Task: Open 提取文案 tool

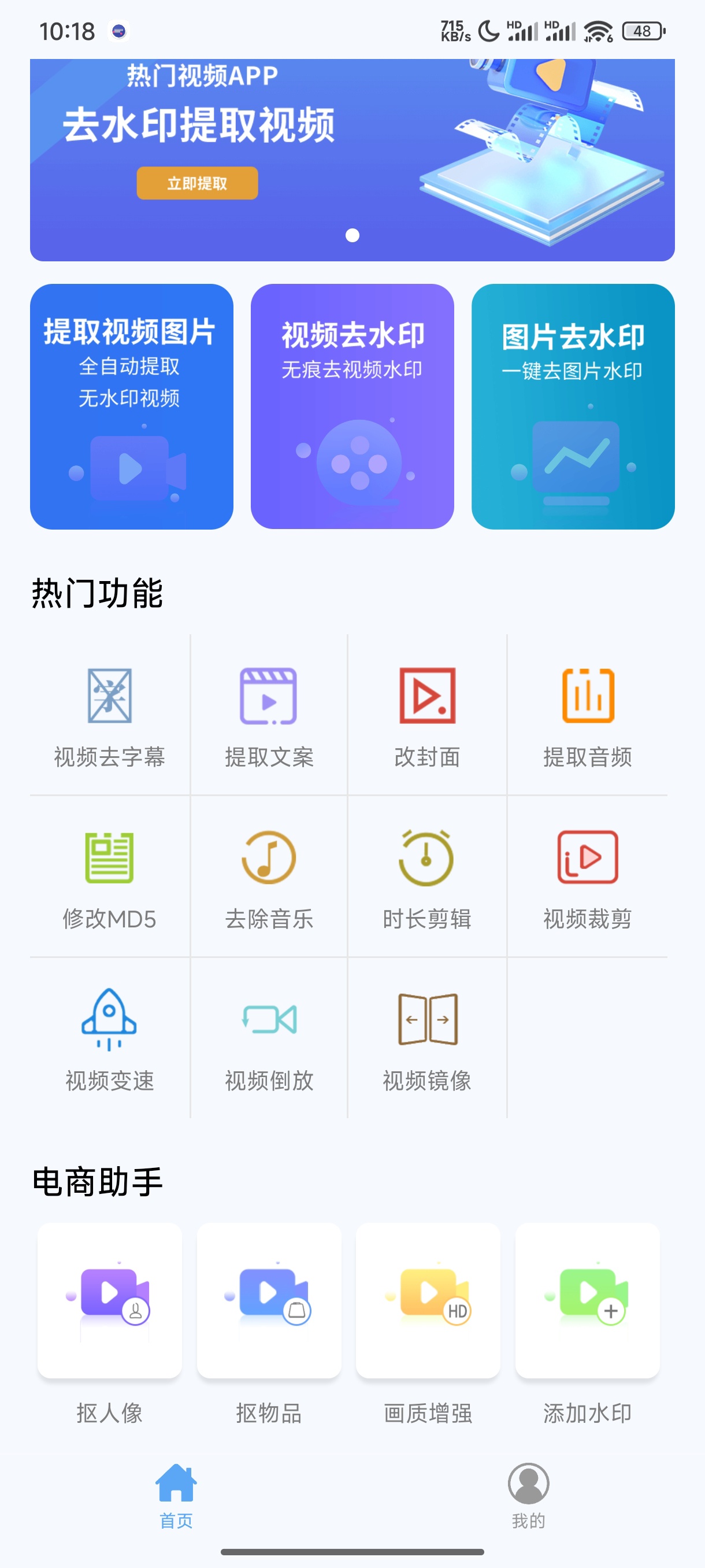Action: (269, 716)
